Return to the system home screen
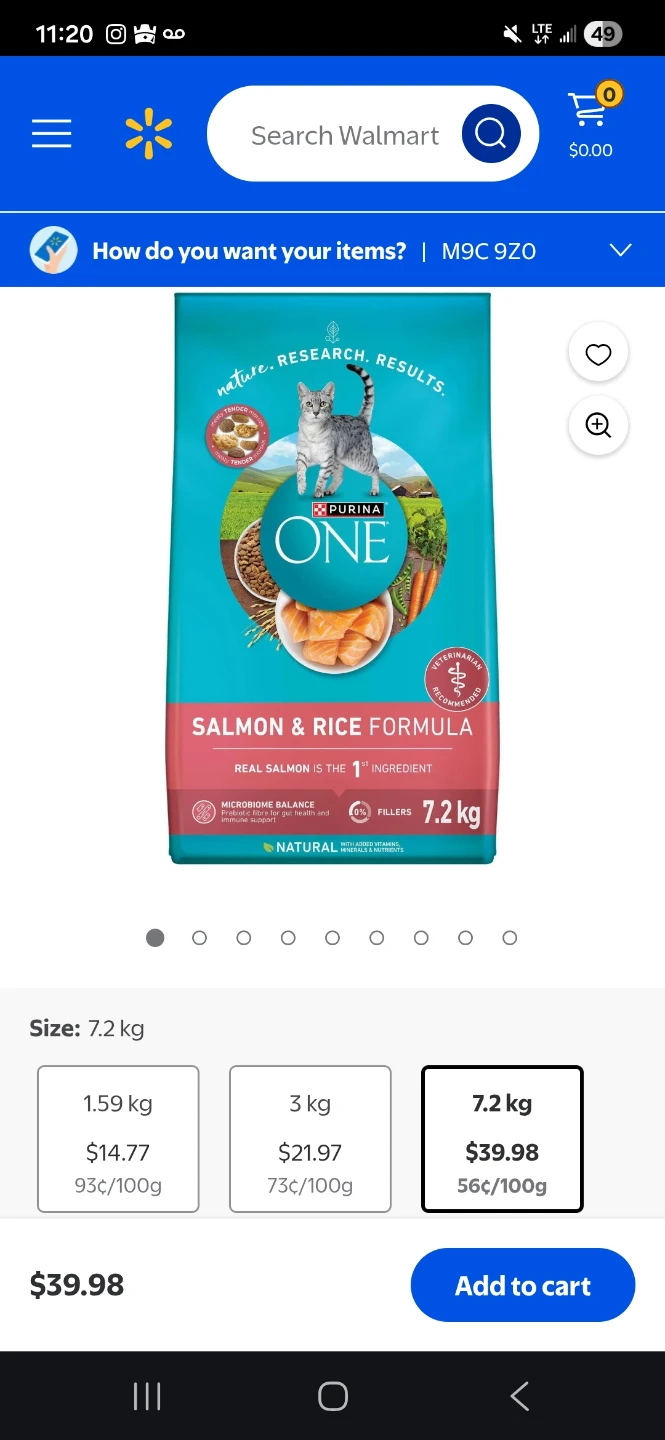The image size is (665, 1440). [332, 1396]
